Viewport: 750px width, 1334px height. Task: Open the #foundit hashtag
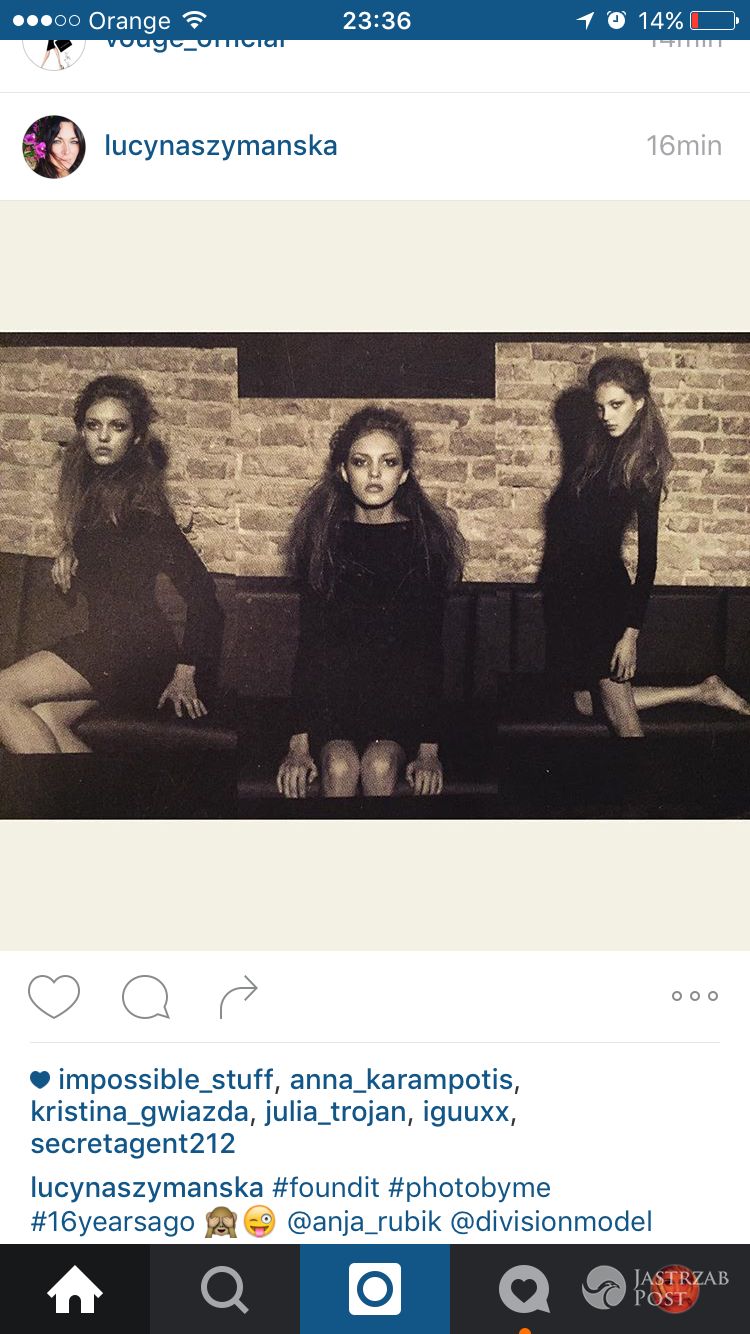pos(326,1188)
